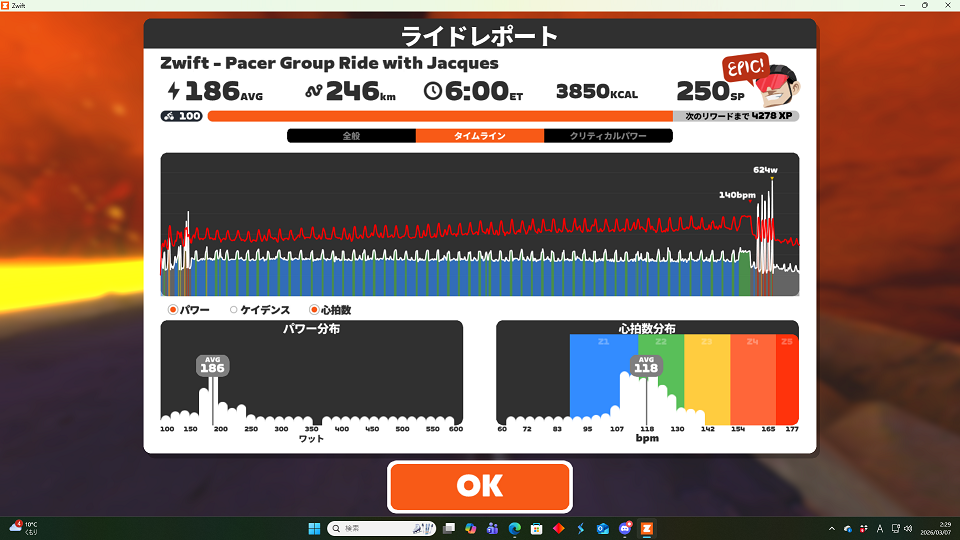Close the Zwift window
This screenshot has height=540, width=960.
[949, 5]
